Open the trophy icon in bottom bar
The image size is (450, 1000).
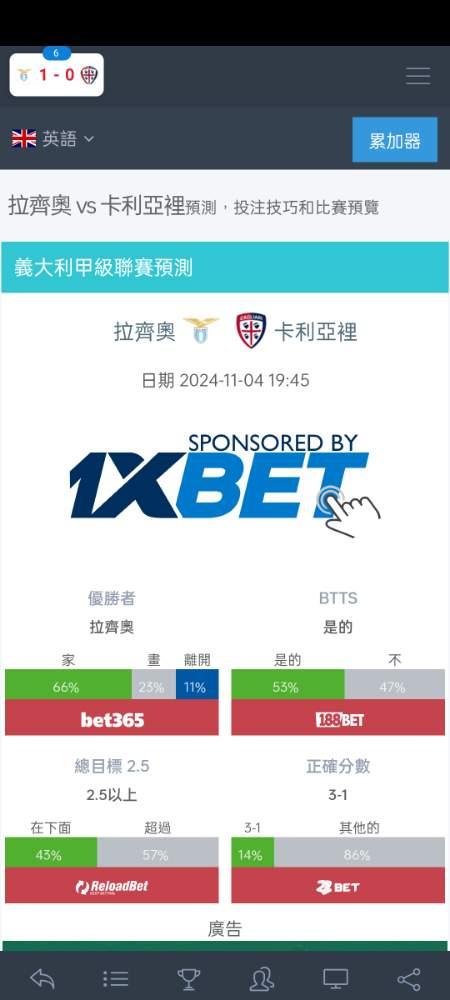189,978
